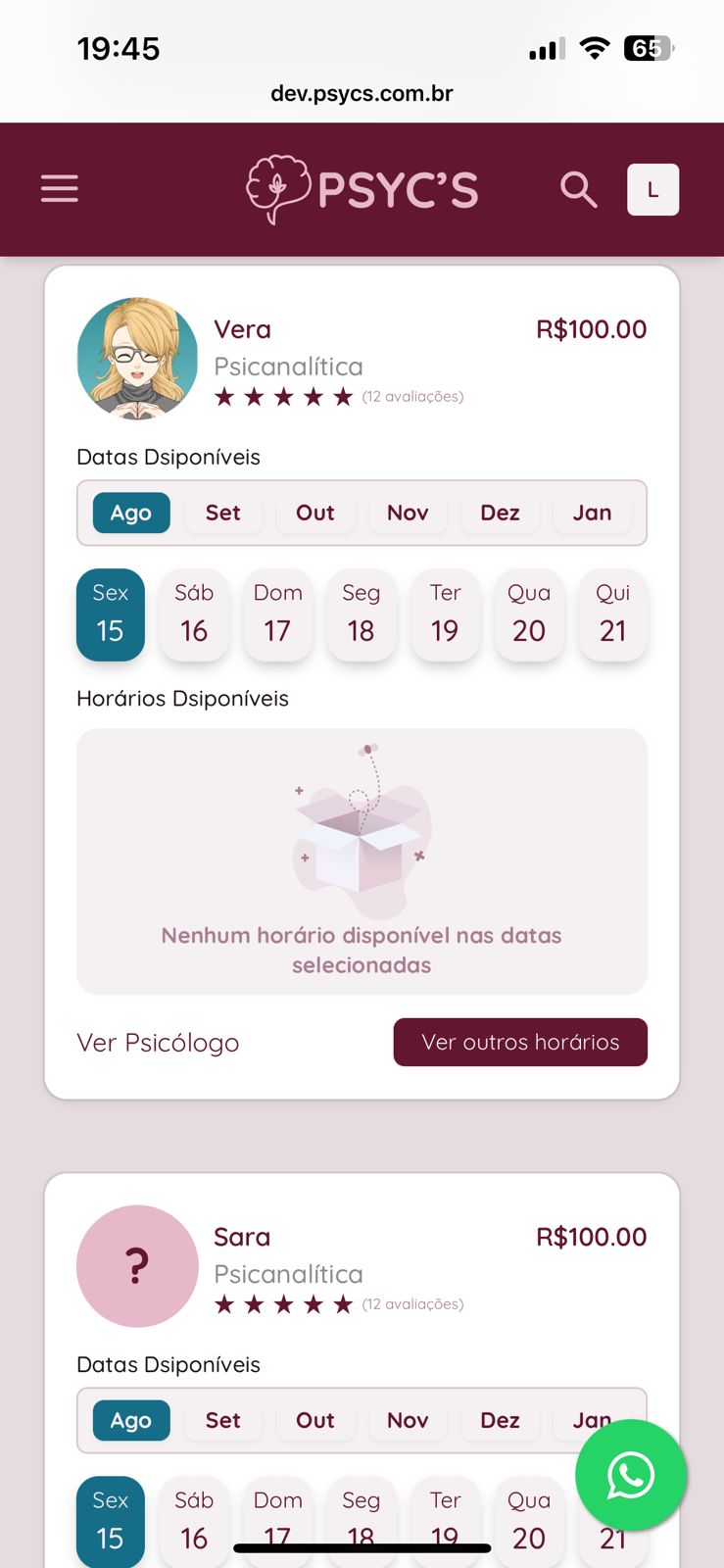Viewport: 724px width, 1568px height.
Task: Choose Qua 20 in Vera's card
Action: pyautogui.click(x=529, y=614)
